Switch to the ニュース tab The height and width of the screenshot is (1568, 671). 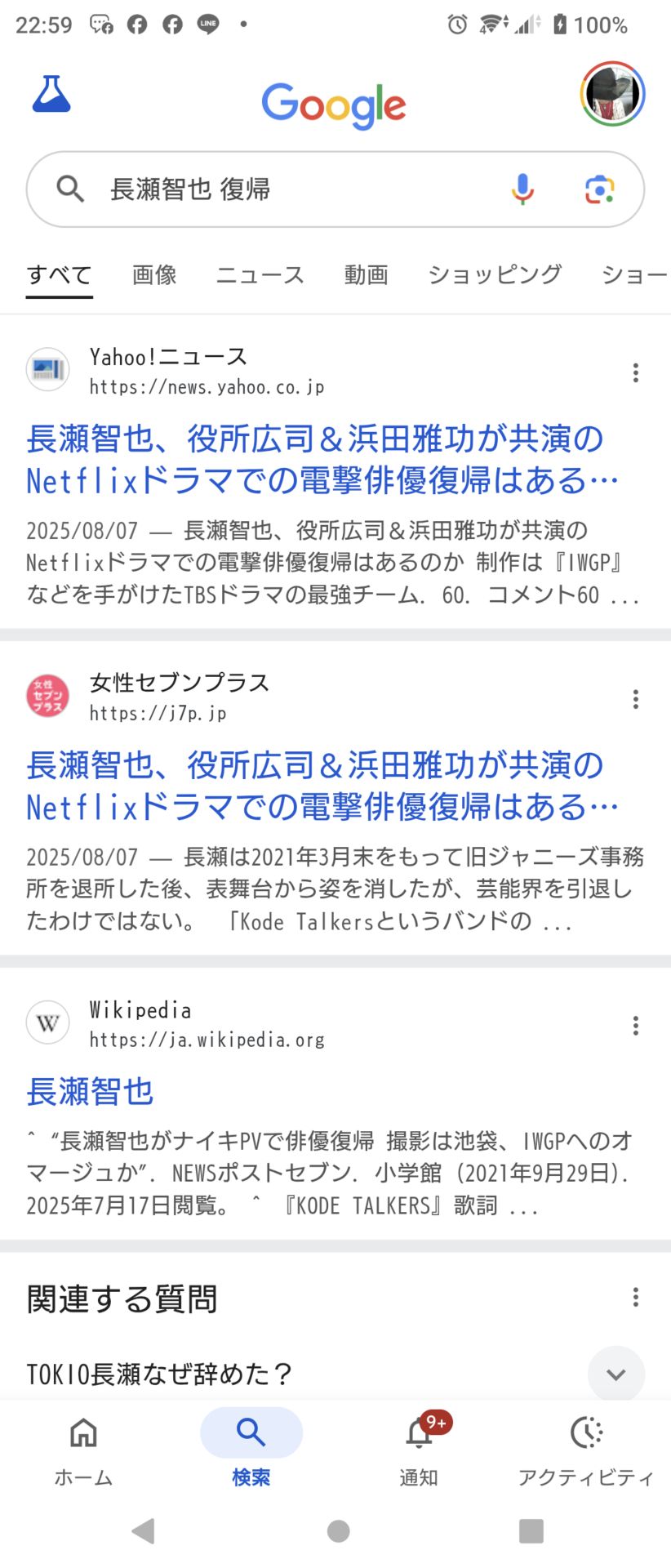click(x=259, y=274)
